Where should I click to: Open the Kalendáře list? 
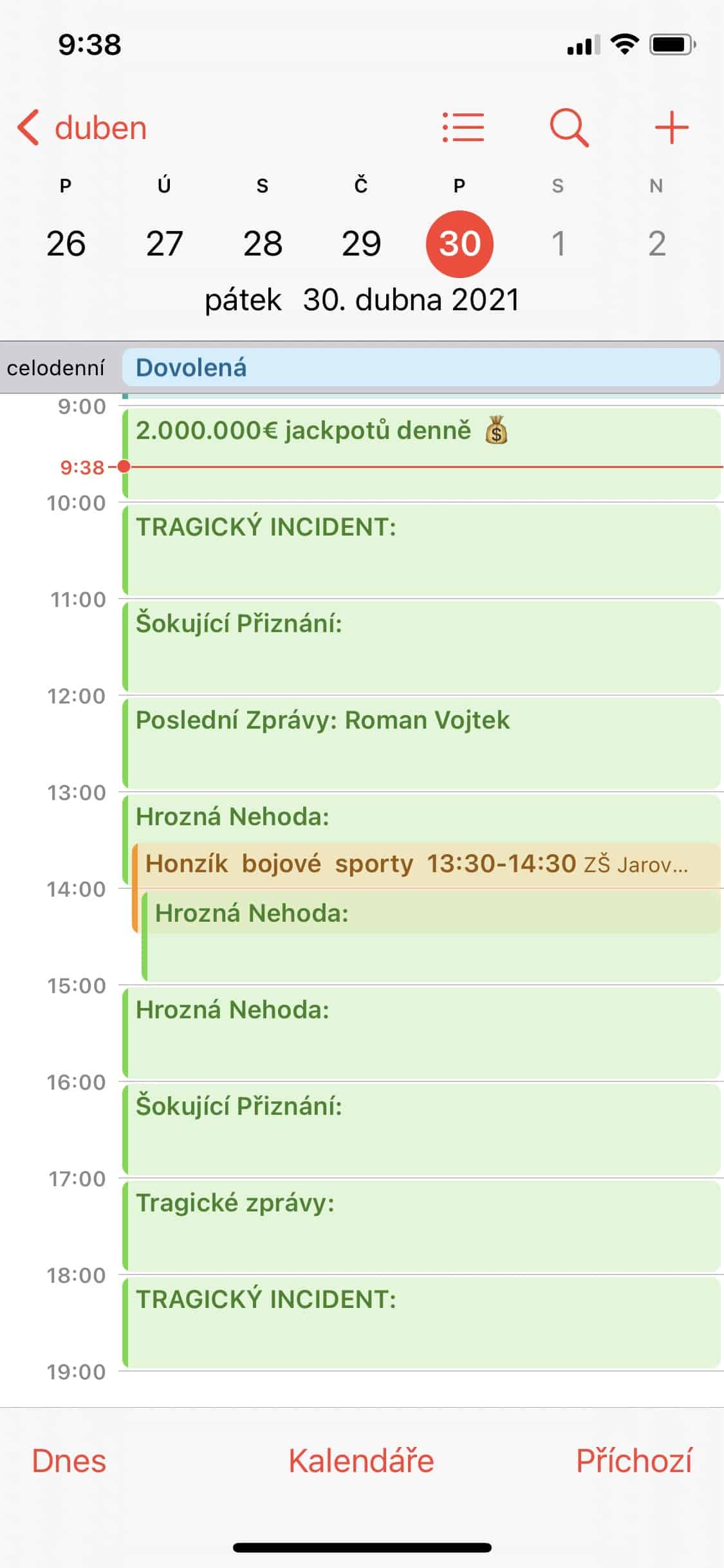361,1461
